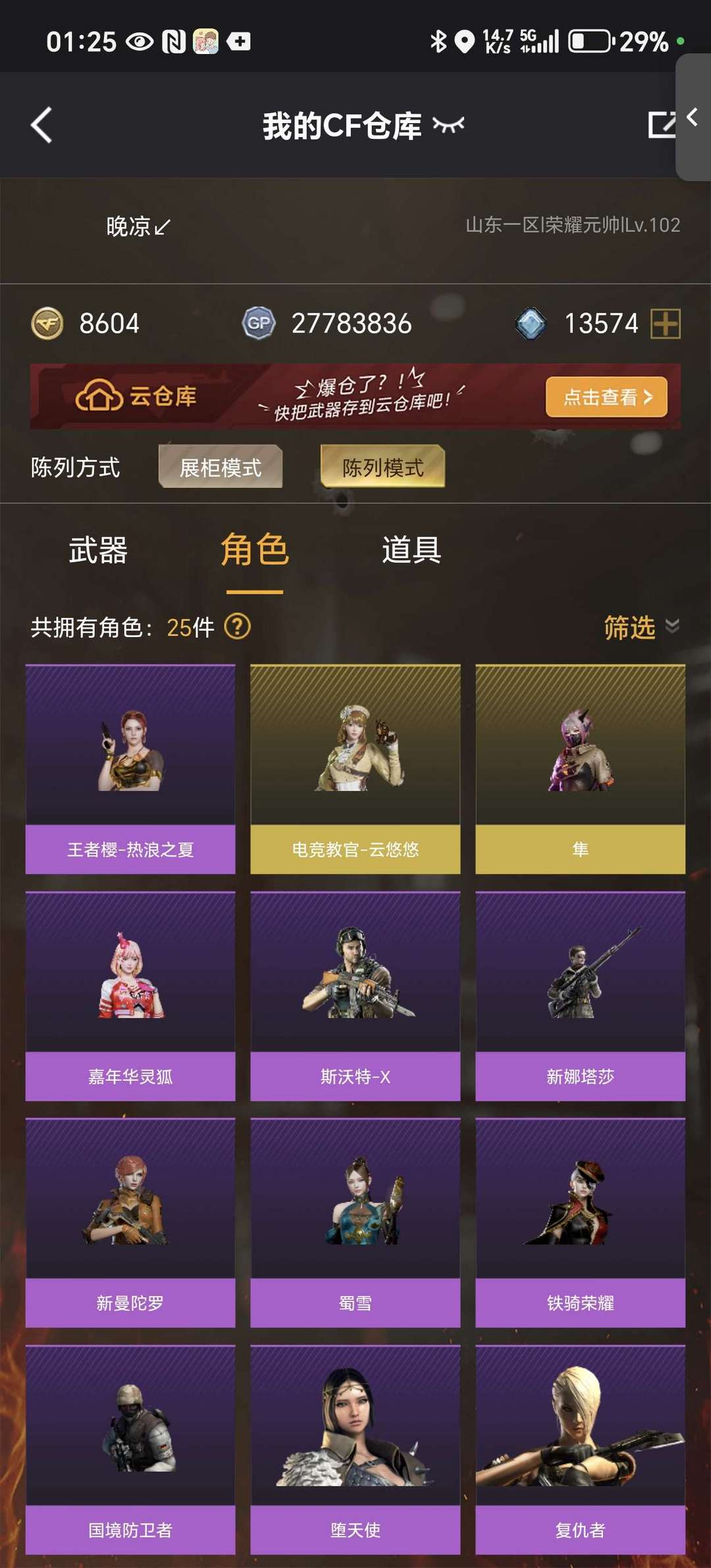Open the share icon in the top bar
711x1568 pixels.
pyautogui.click(x=662, y=124)
